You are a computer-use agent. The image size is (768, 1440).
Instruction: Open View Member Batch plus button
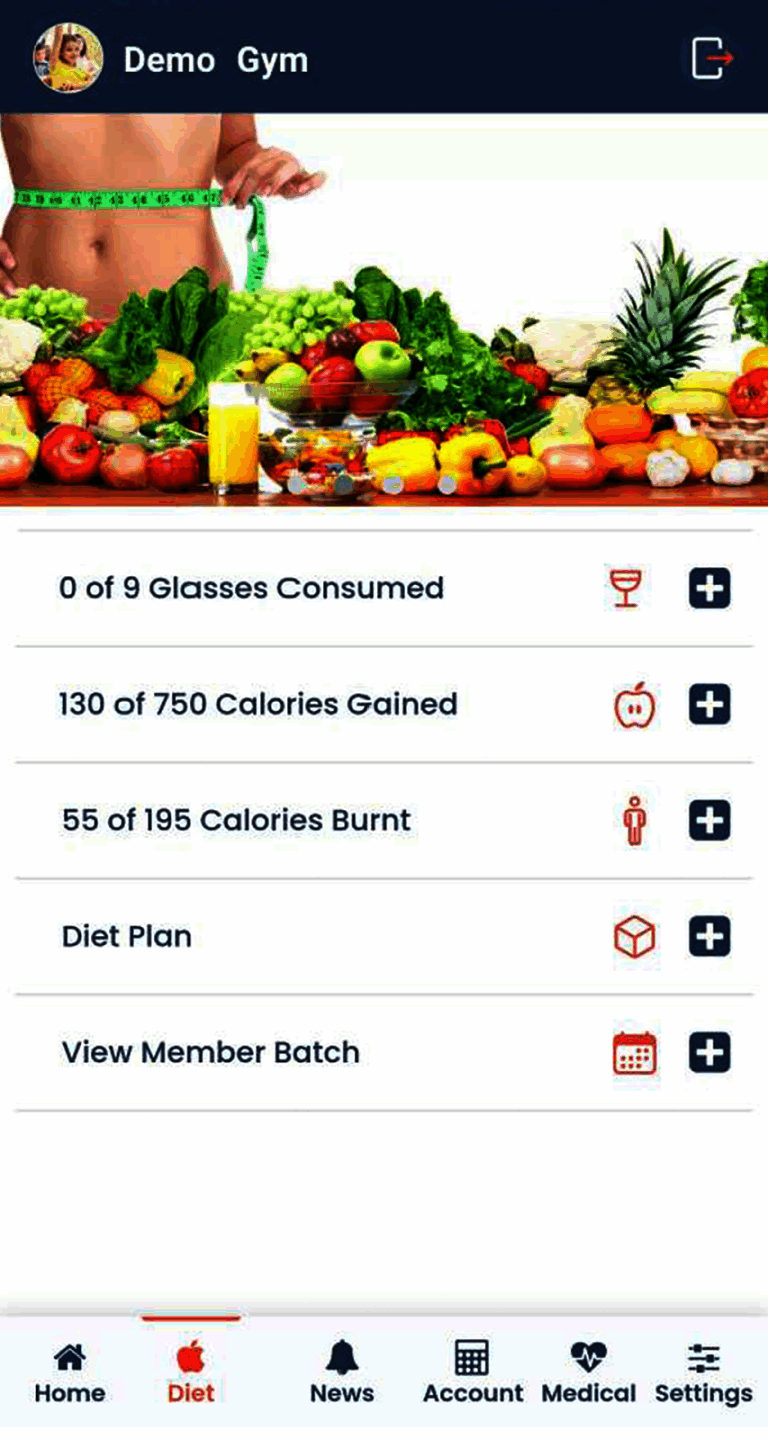coord(709,1053)
